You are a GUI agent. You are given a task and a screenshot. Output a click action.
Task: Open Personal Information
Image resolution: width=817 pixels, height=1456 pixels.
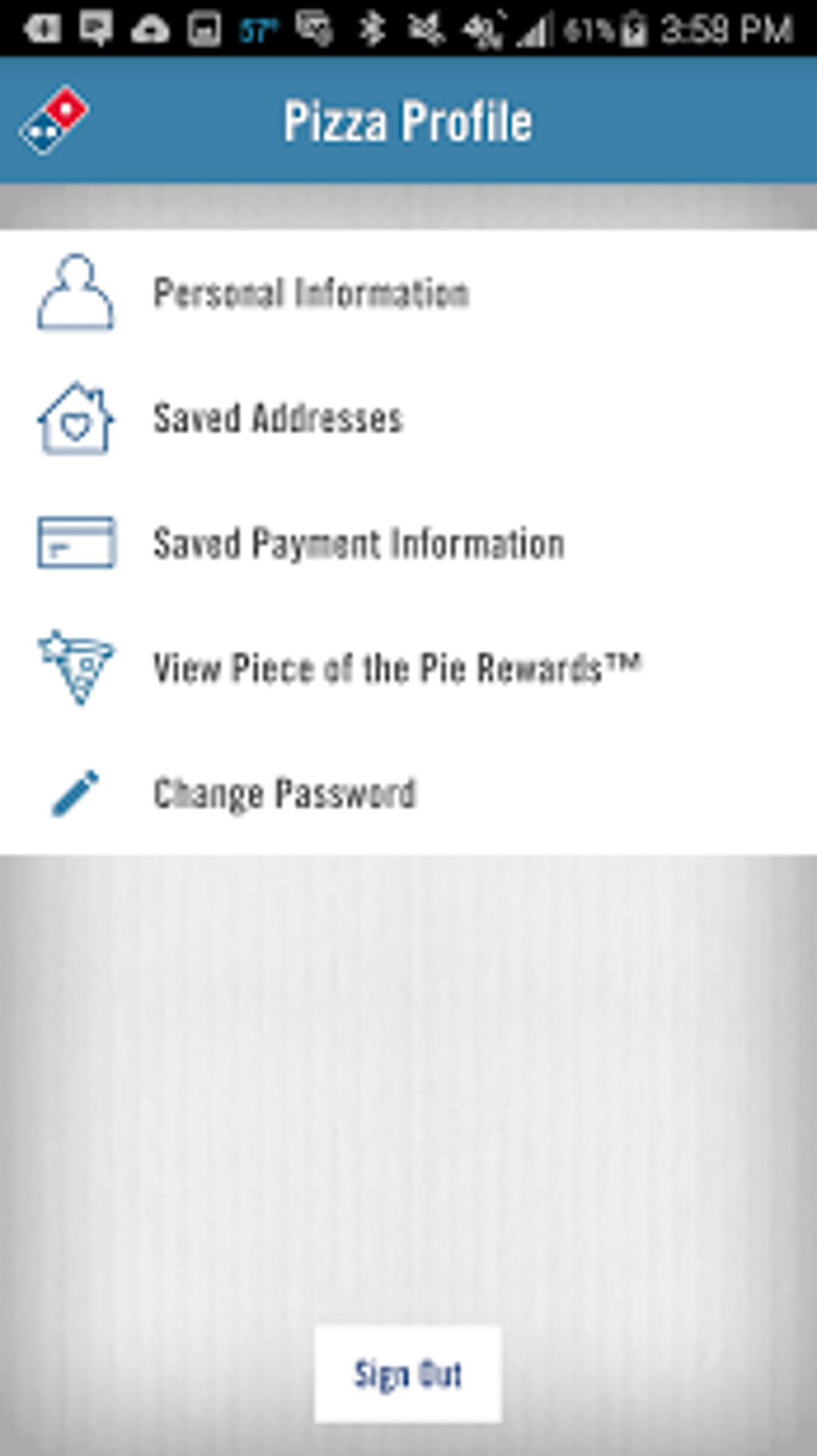[x=311, y=293]
